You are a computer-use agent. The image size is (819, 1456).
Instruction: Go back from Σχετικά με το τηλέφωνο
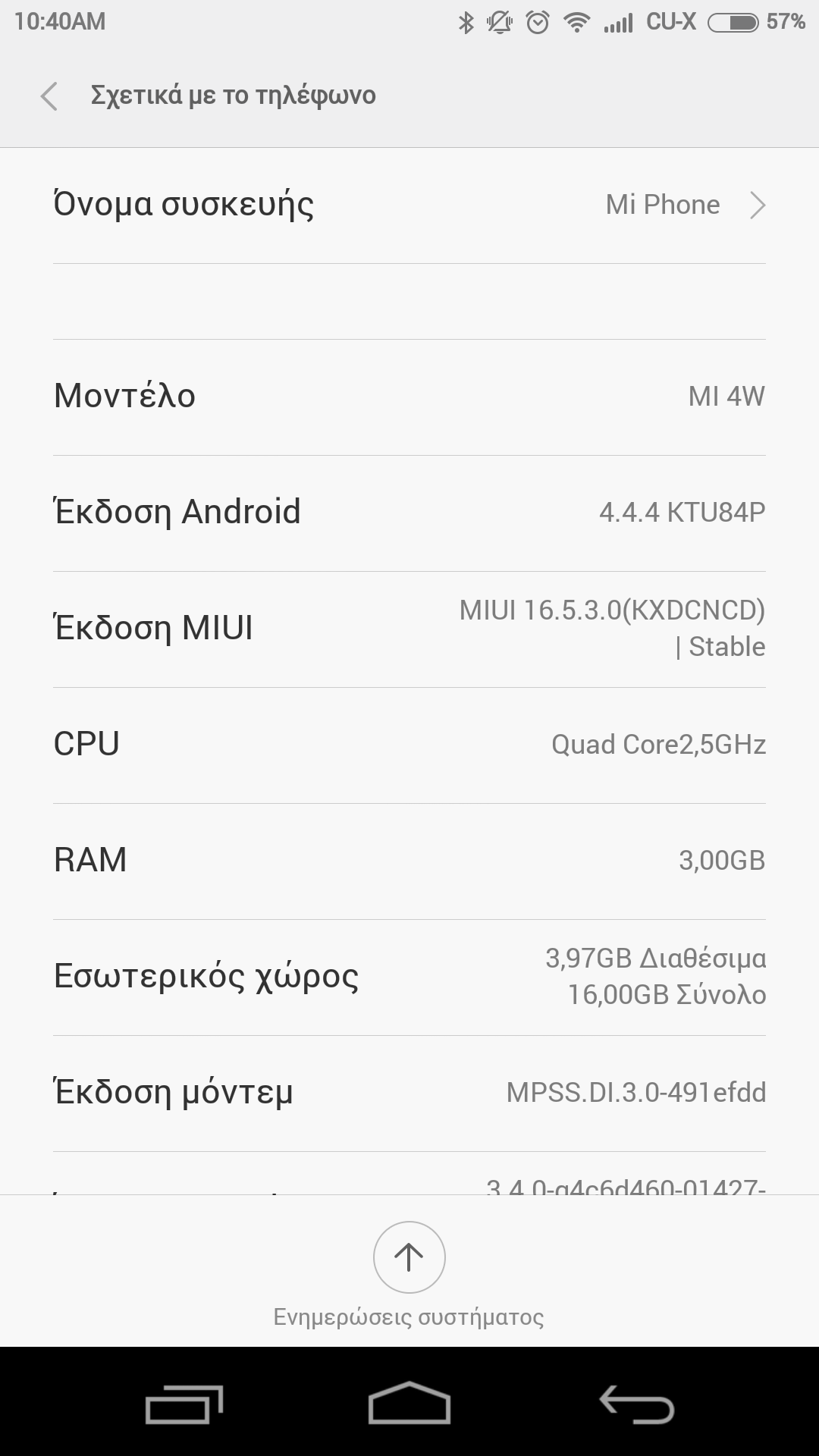(x=50, y=96)
